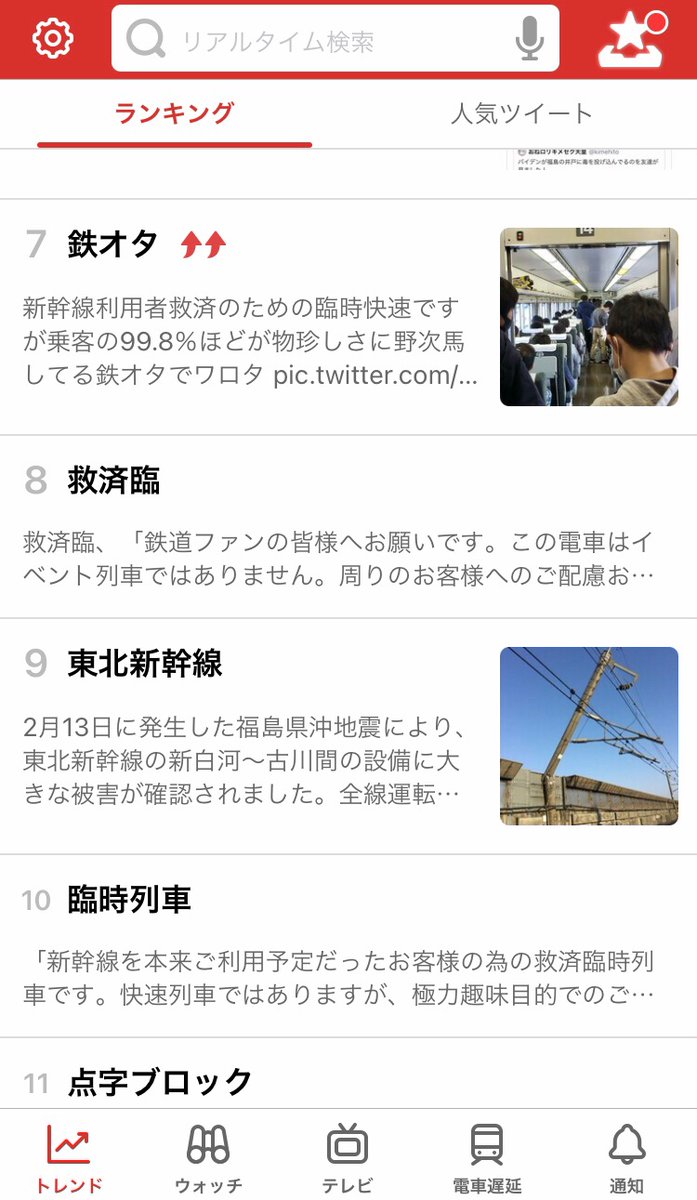Open the 東北新幹線 ranking entry
This screenshot has width=697, height=1200.
[348, 736]
